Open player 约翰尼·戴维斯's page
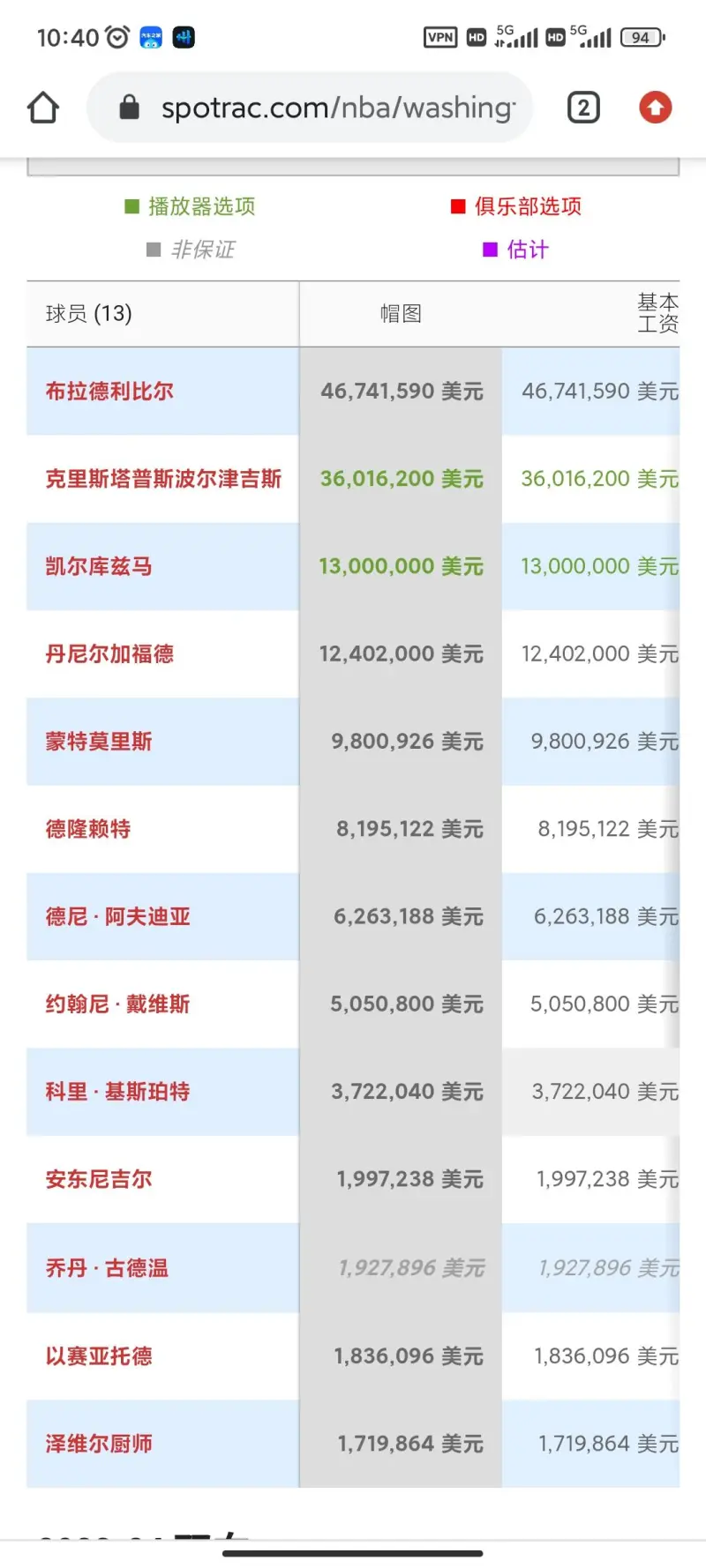This screenshot has width=706, height=1568. tap(118, 1004)
